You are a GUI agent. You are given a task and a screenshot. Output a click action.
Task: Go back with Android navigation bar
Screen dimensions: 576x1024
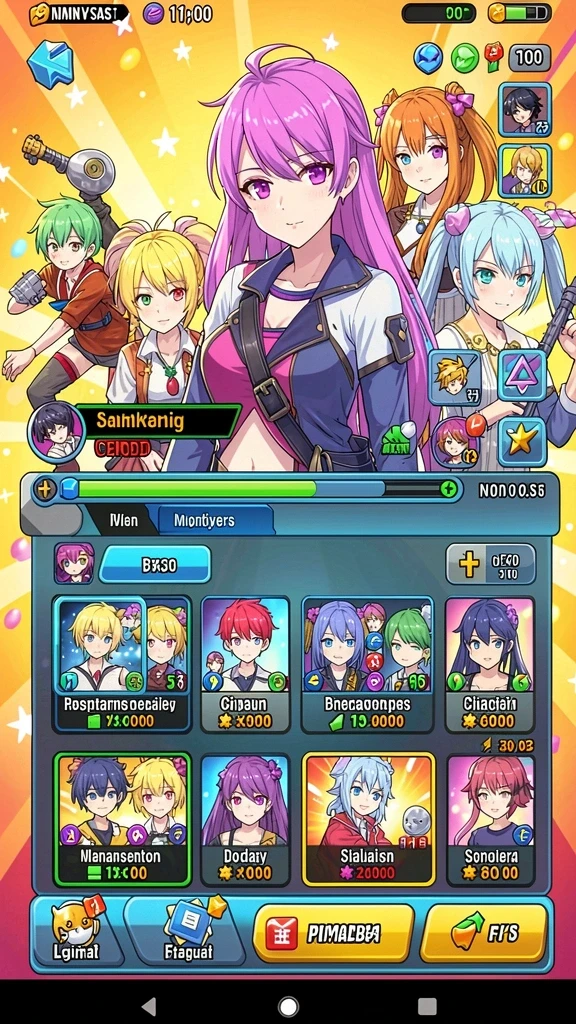point(149,1006)
